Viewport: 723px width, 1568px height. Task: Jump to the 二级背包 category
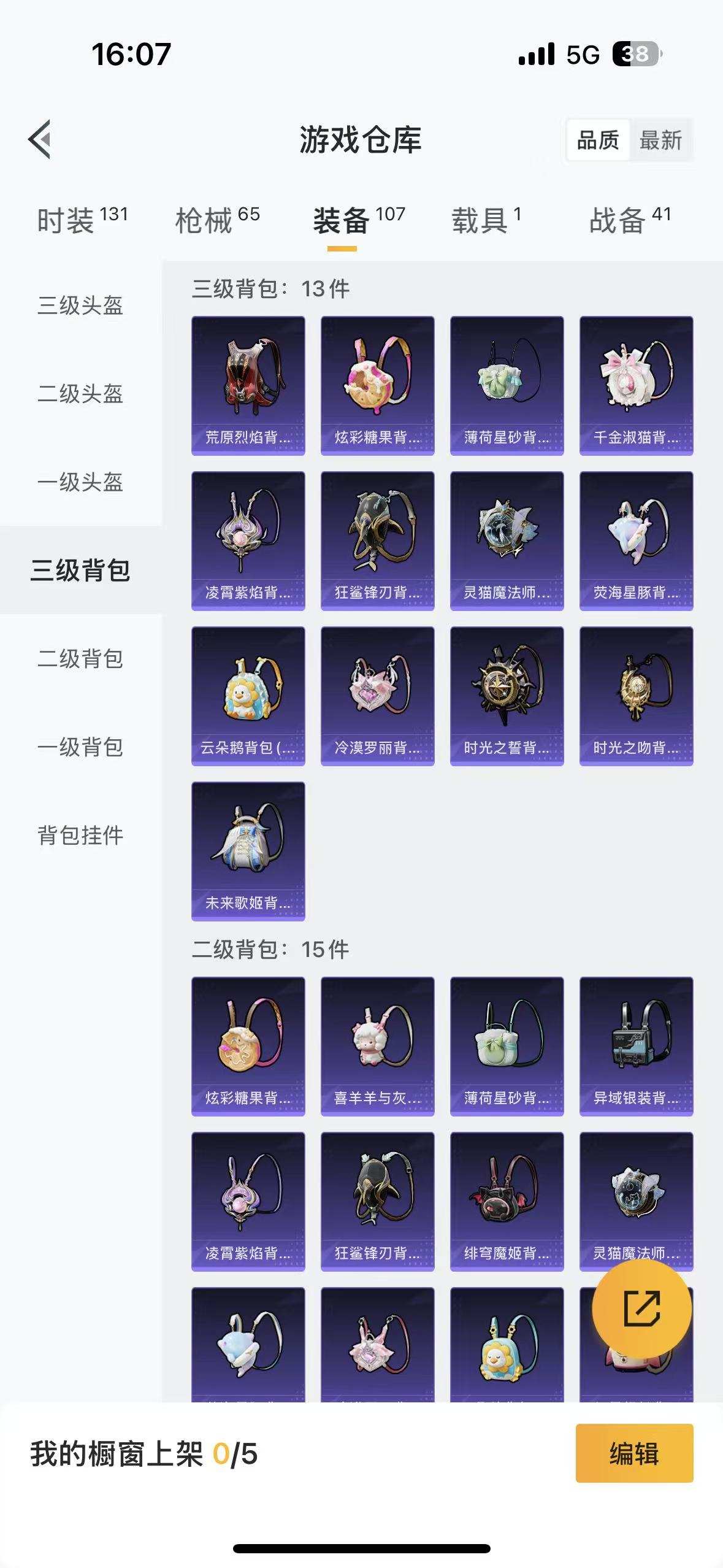click(80, 659)
